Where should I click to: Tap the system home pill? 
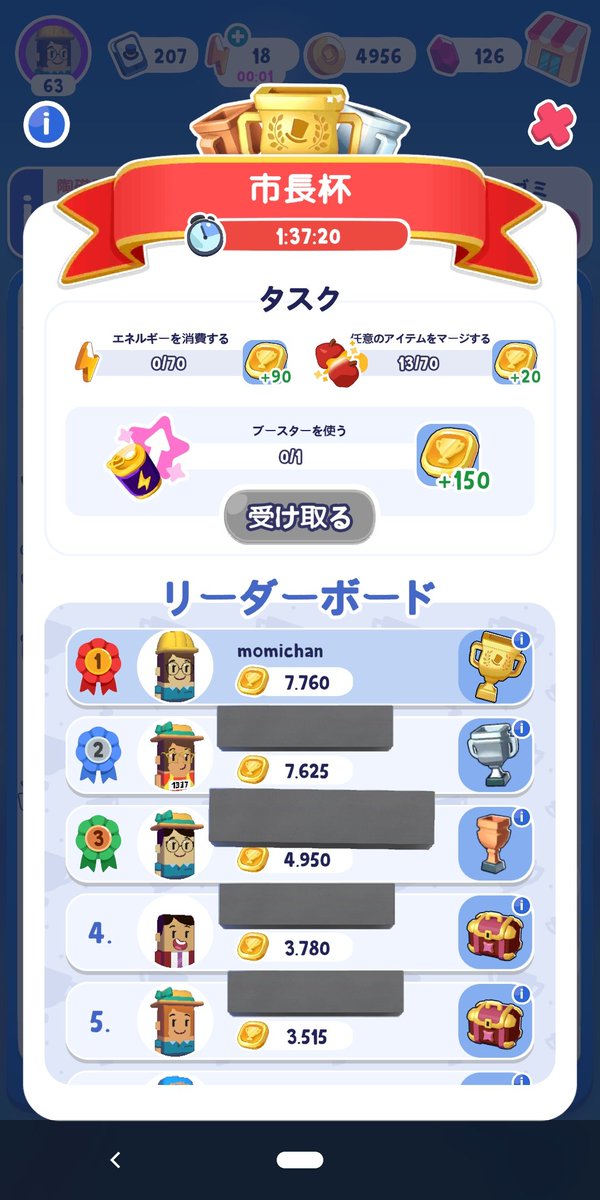[299, 1160]
